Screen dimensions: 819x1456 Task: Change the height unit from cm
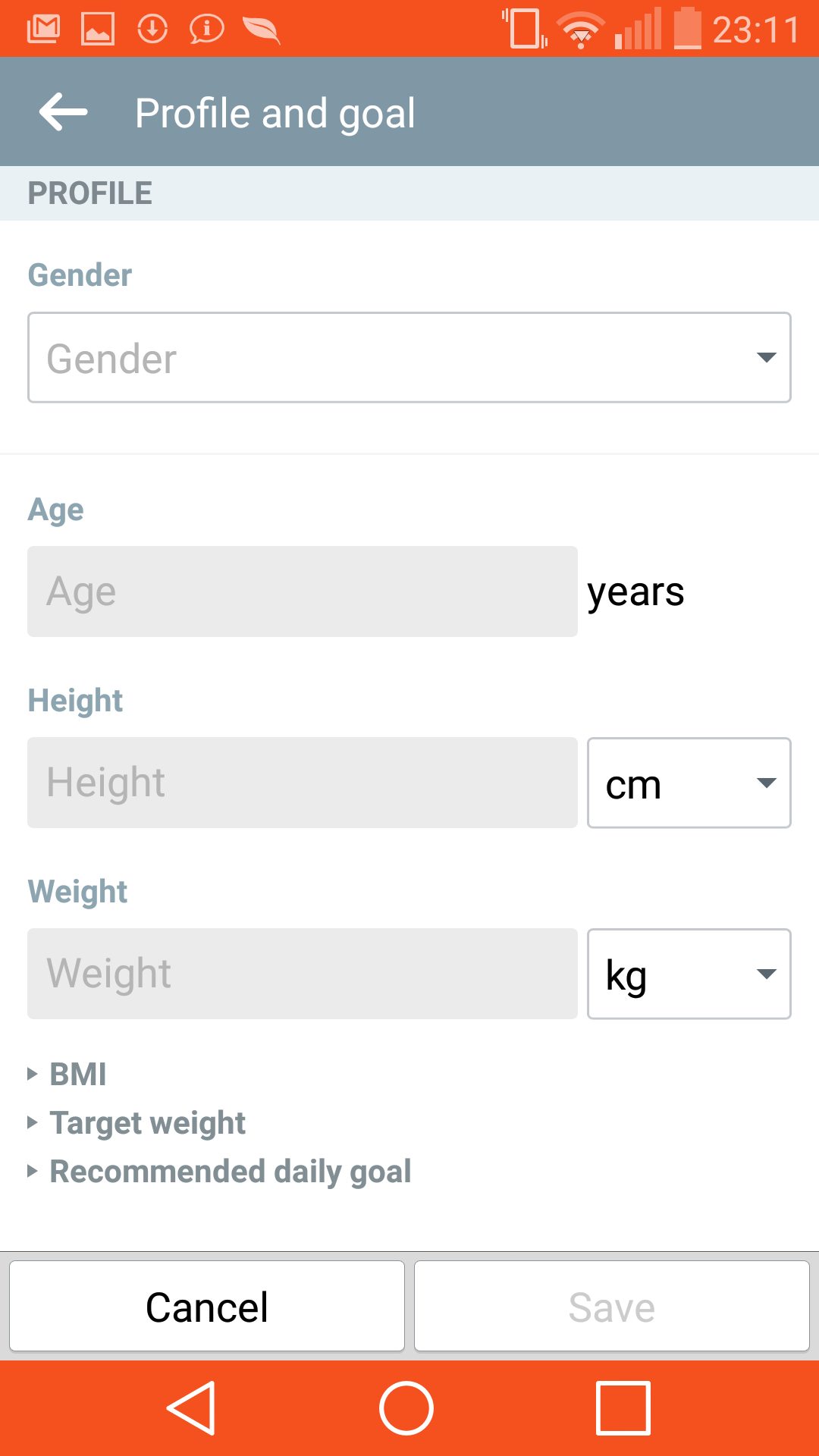[x=689, y=783]
